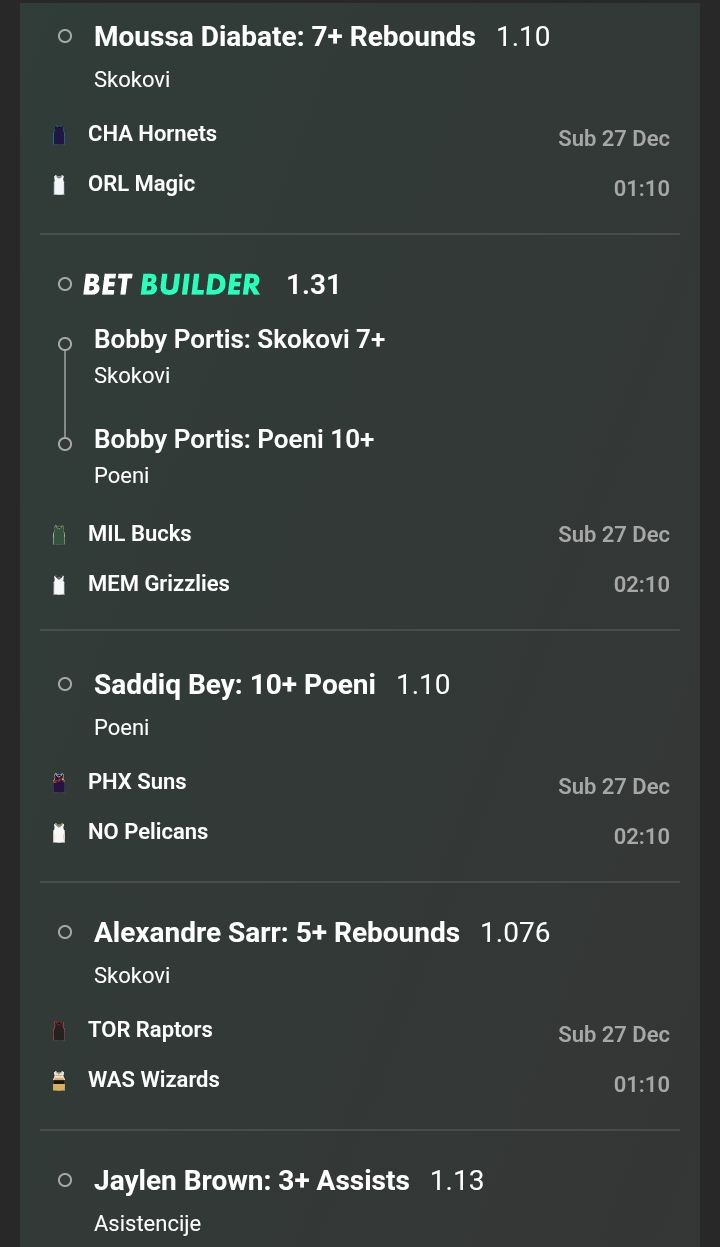Open the Moussa Diabate 7+ Rebounds selection
Screen dimensions: 720x1247
point(284,37)
